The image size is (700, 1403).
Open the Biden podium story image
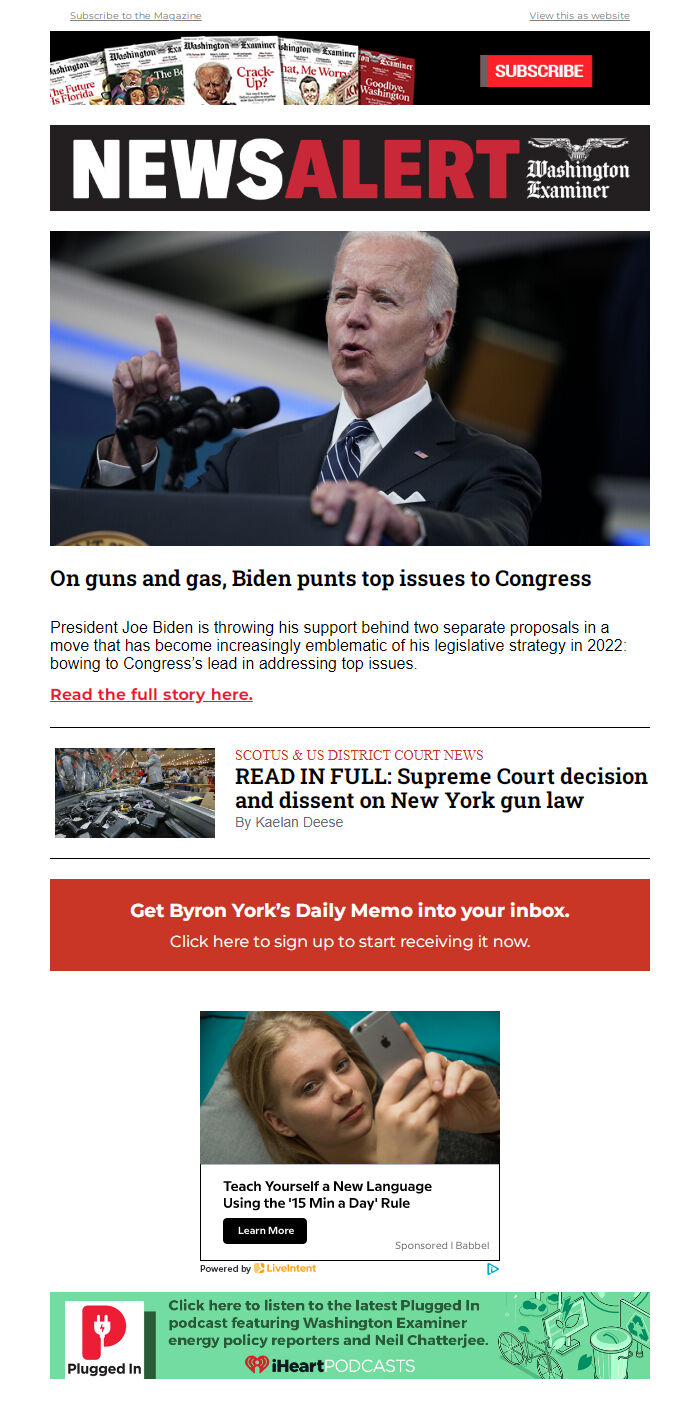pyautogui.click(x=350, y=388)
